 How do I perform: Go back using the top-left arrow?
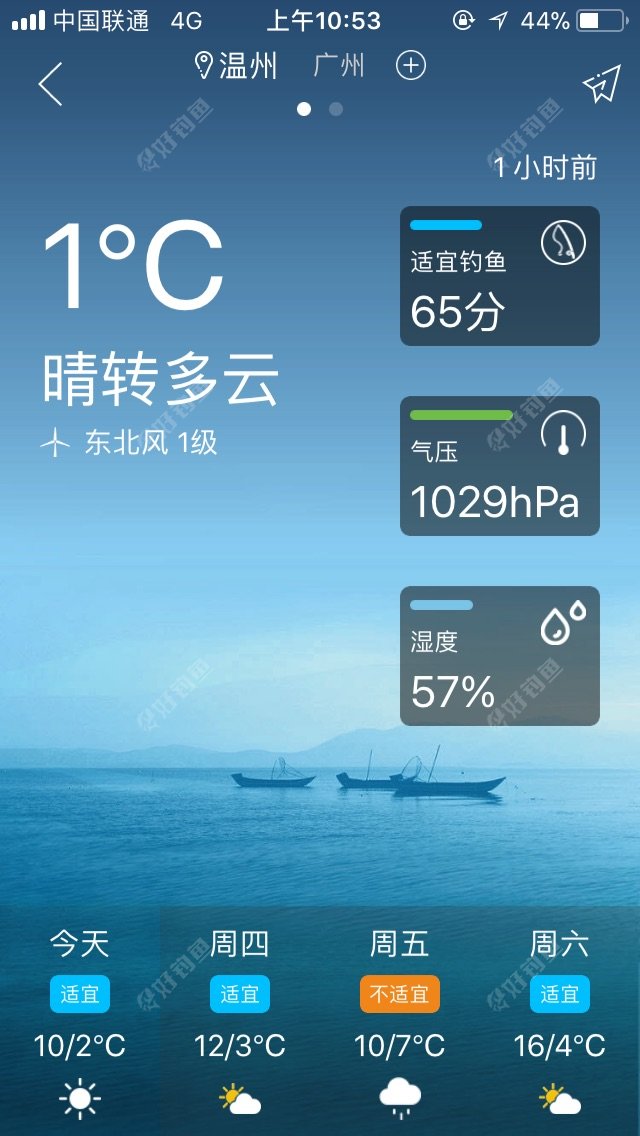(51, 84)
